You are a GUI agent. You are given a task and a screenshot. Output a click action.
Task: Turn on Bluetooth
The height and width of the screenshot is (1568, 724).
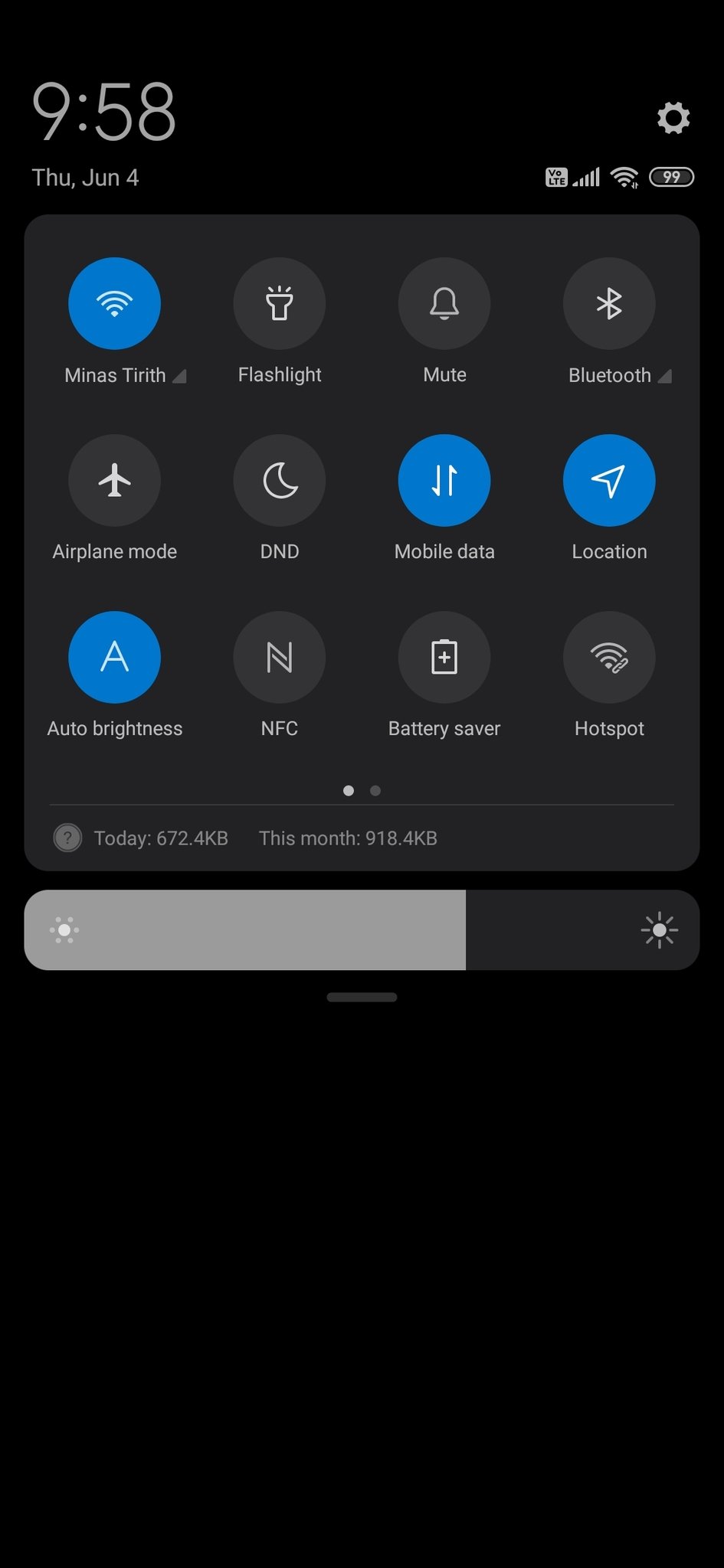pyautogui.click(x=609, y=304)
